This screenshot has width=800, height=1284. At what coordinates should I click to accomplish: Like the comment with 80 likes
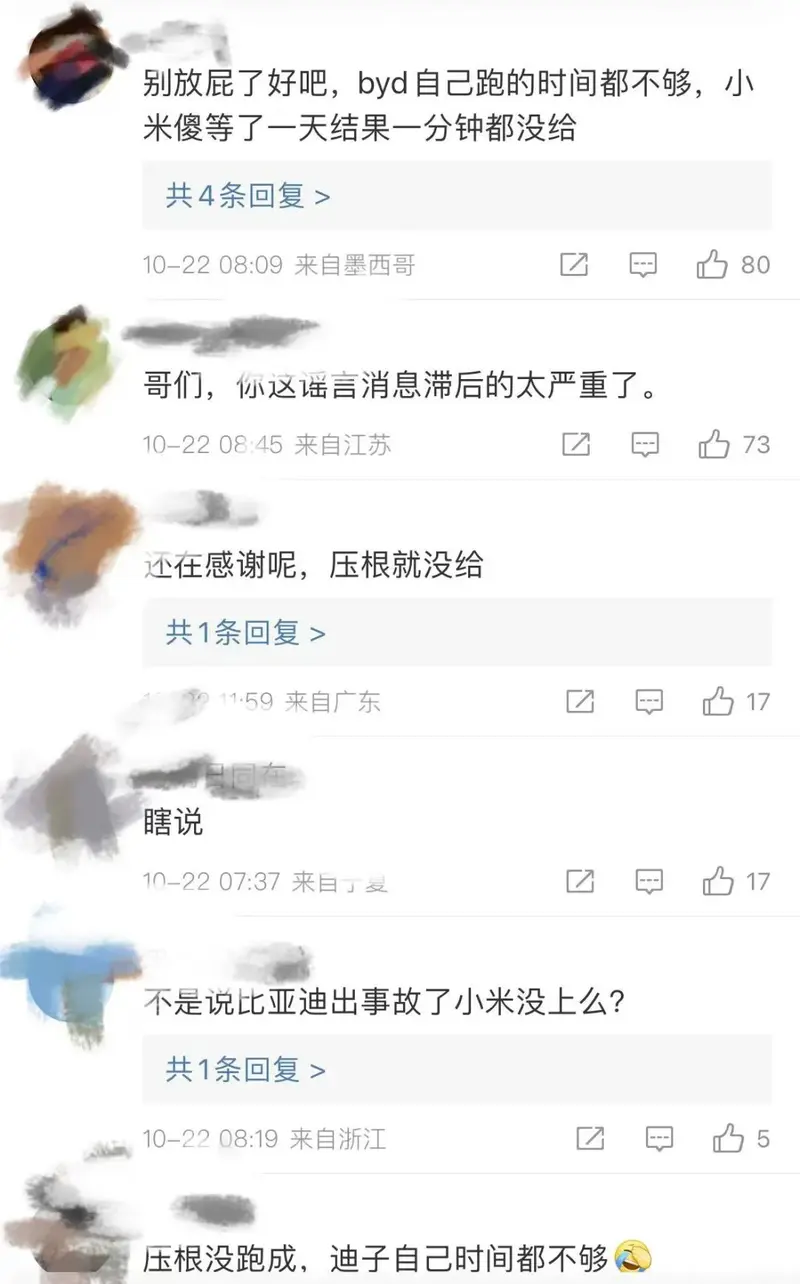[x=713, y=264]
